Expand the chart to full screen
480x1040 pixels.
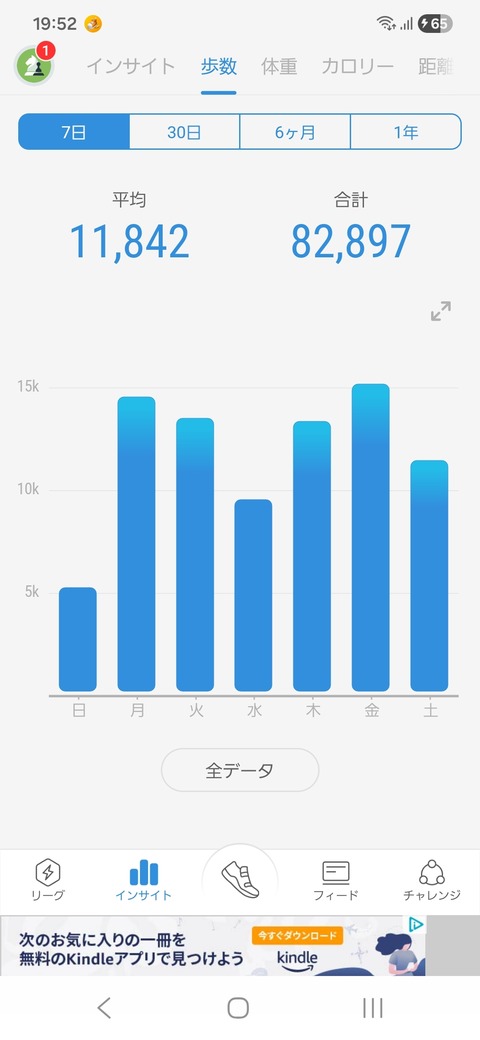441,311
